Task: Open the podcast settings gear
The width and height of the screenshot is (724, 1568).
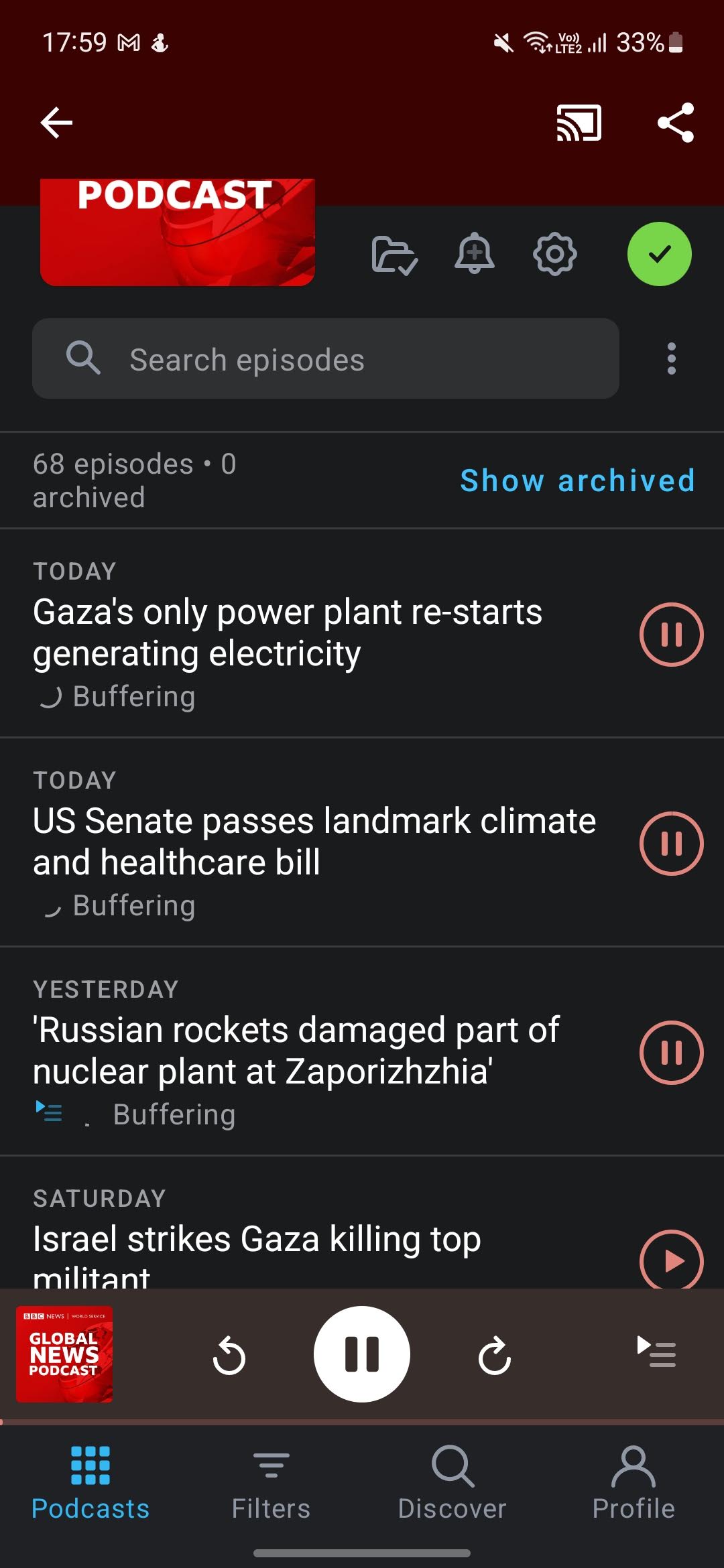Action: pyautogui.click(x=554, y=255)
